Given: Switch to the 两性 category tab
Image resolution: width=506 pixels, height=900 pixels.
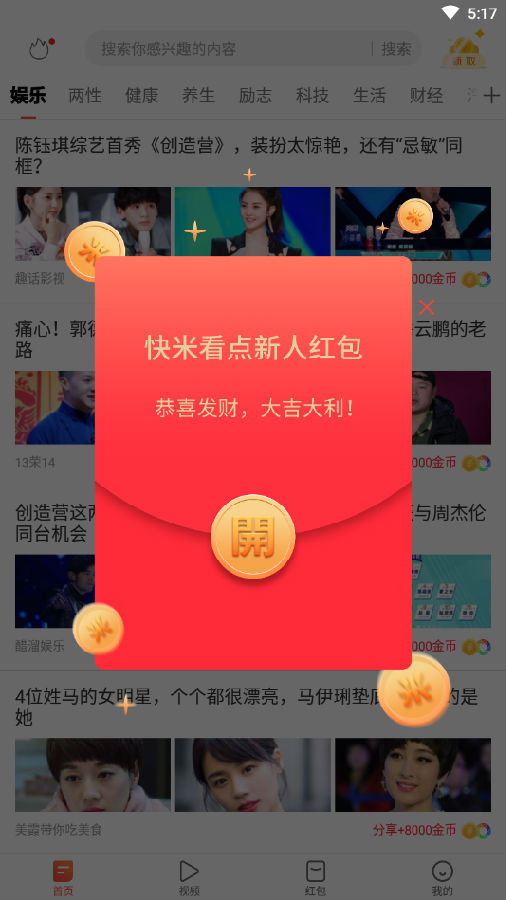Looking at the screenshot, I should point(85,95).
